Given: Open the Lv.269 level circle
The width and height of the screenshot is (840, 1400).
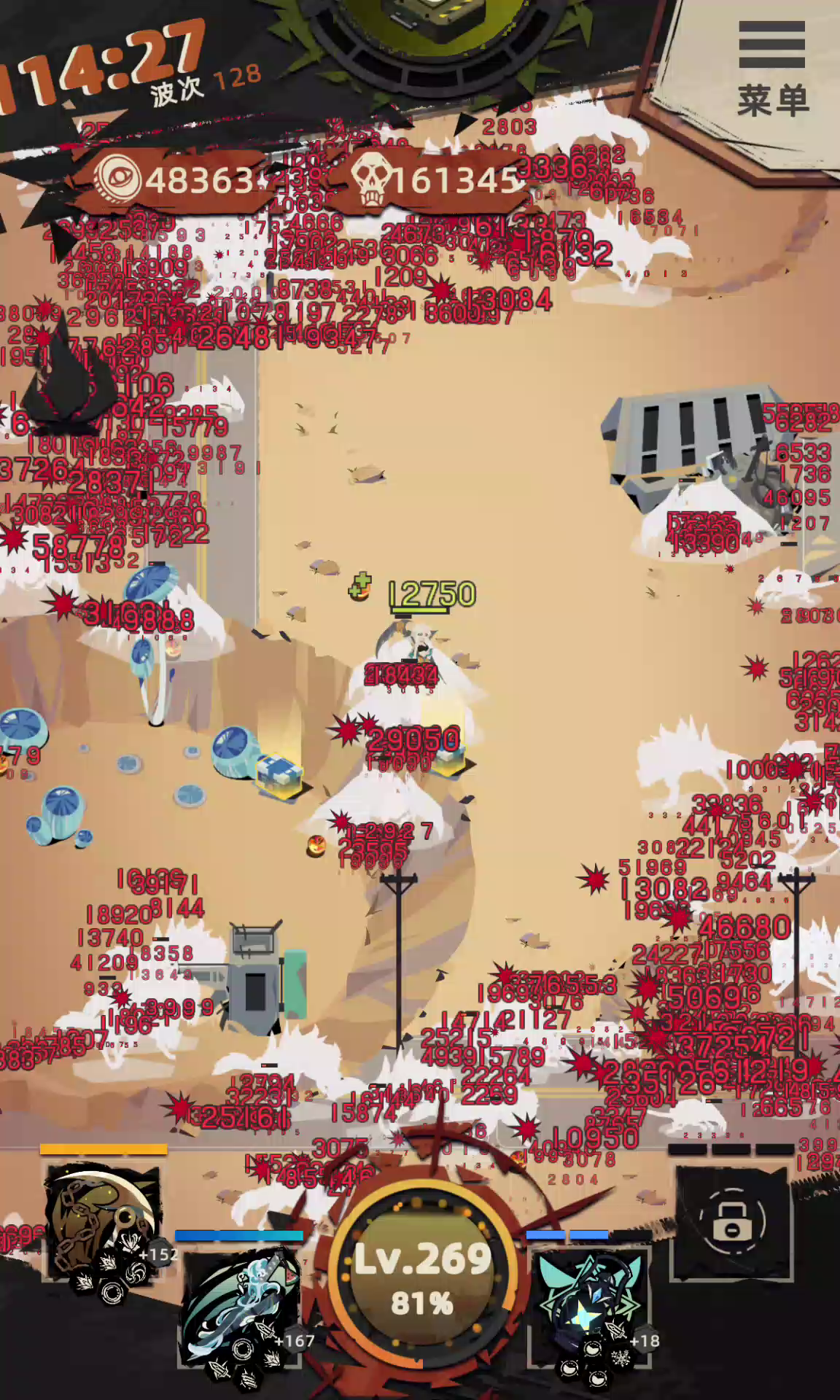Looking at the screenshot, I should tap(422, 1279).
